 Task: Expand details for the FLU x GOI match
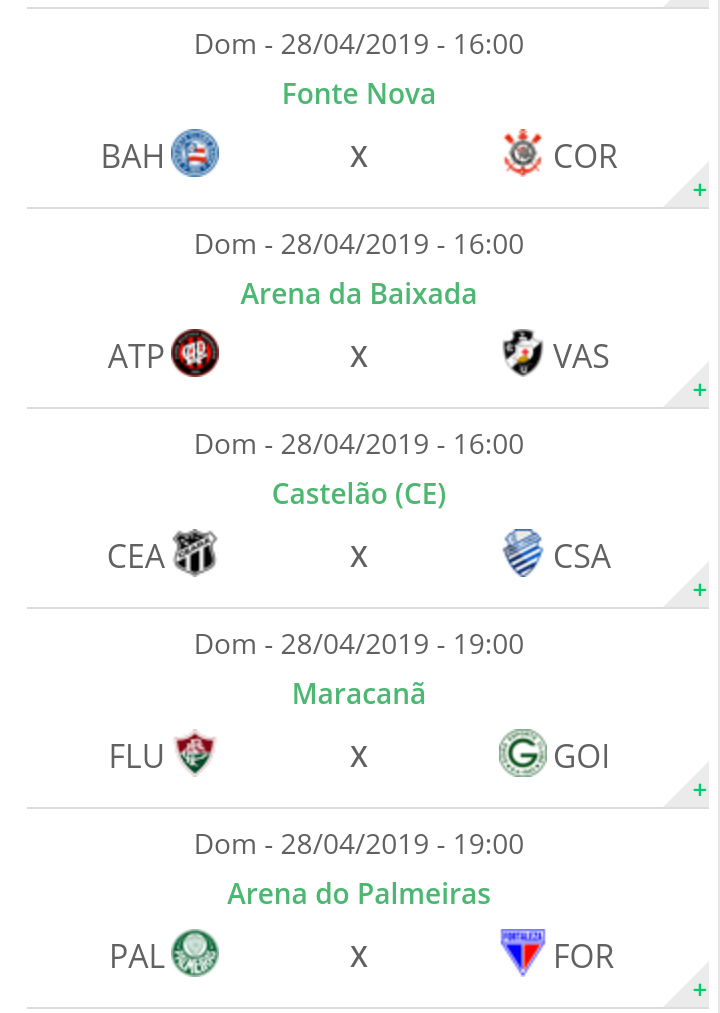click(700, 790)
